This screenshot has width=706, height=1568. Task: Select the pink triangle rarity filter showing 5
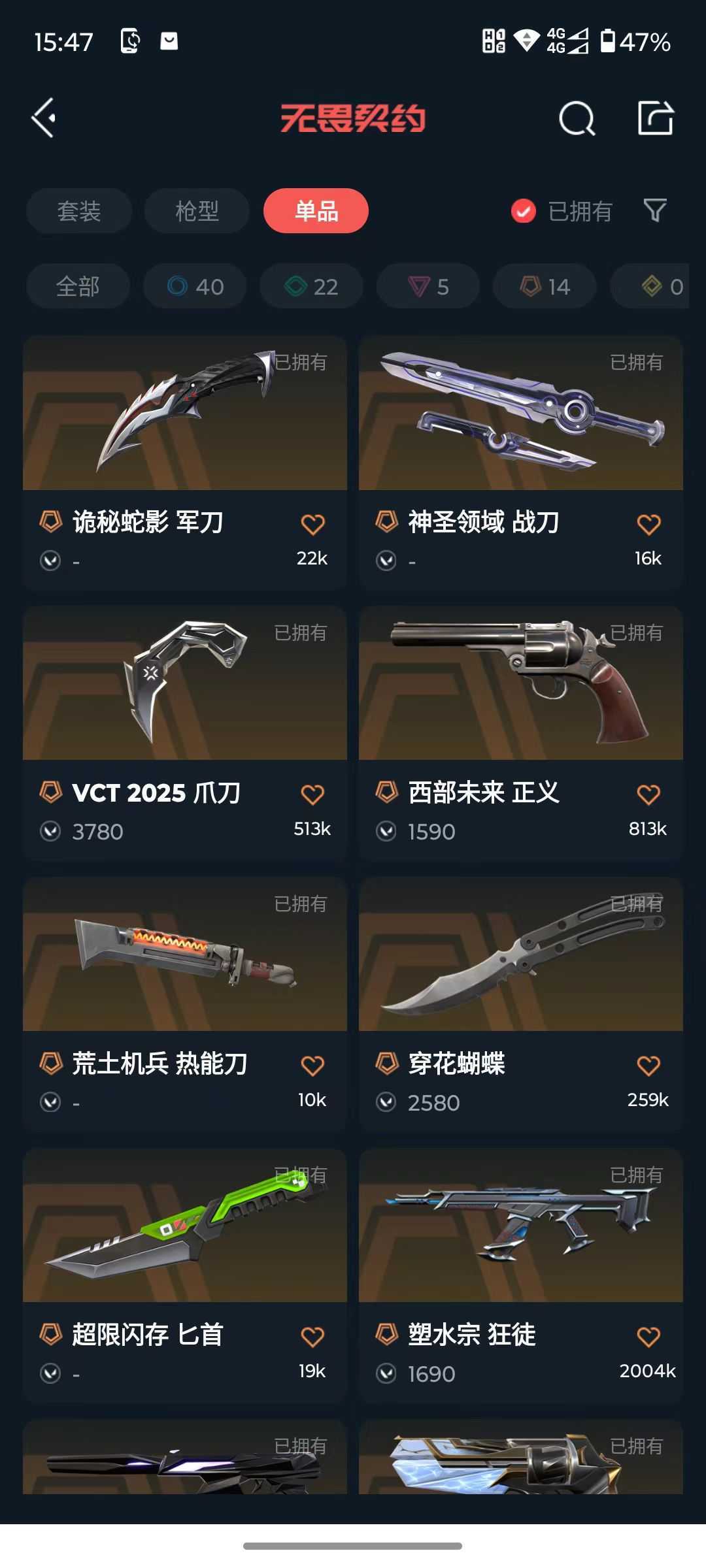(x=428, y=286)
